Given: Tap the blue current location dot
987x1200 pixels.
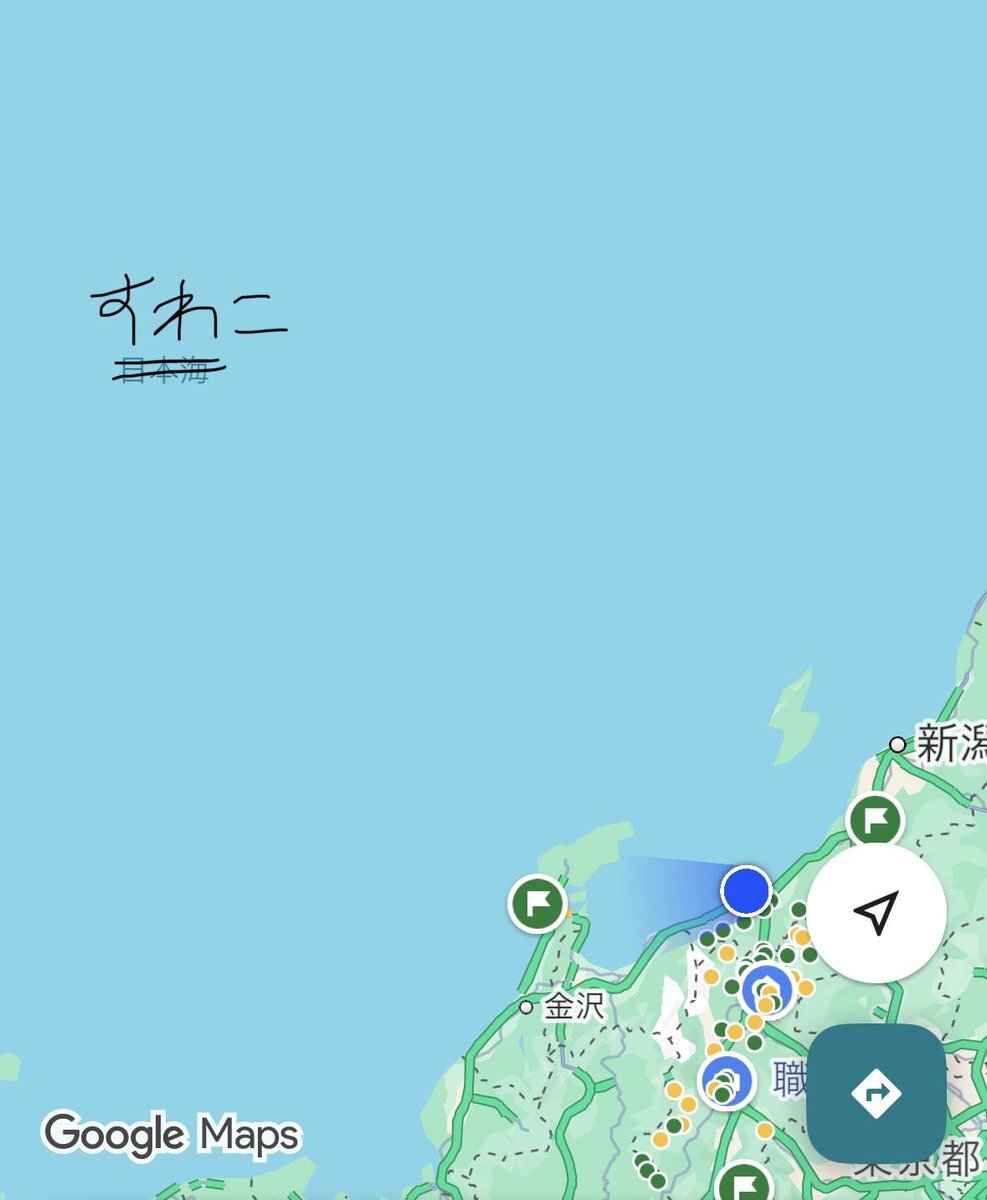Looking at the screenshot, I should coord(745,890).
